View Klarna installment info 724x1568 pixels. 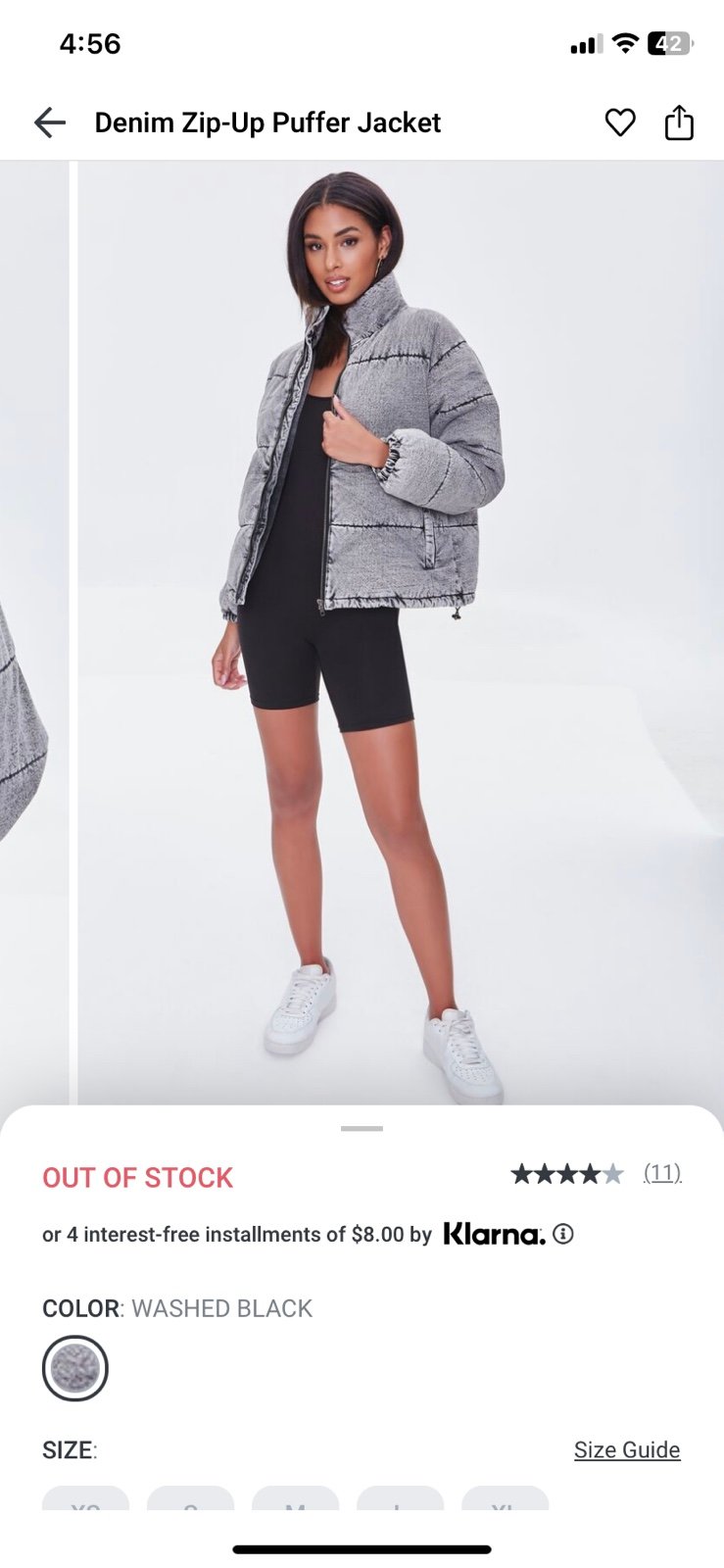(563, 1234)
